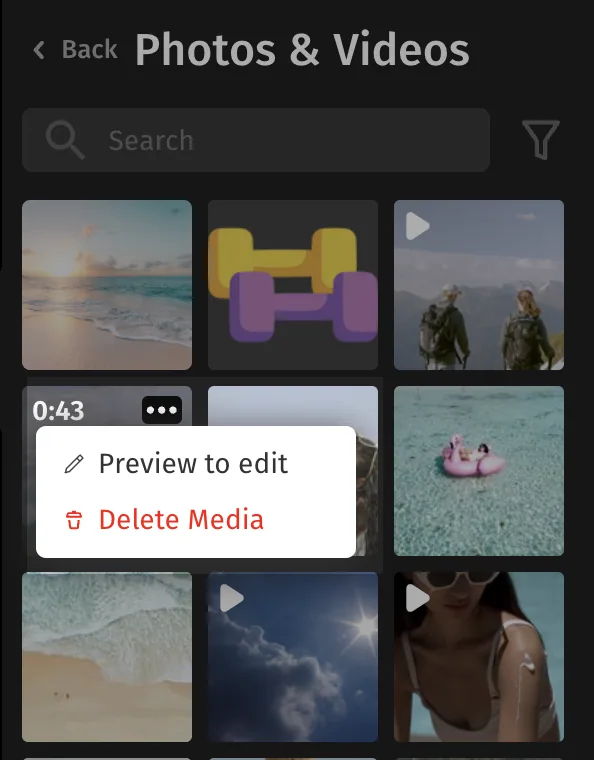Open the aerial beach waves photo
This screenshot has height=760, width=594.
point(107,657)
